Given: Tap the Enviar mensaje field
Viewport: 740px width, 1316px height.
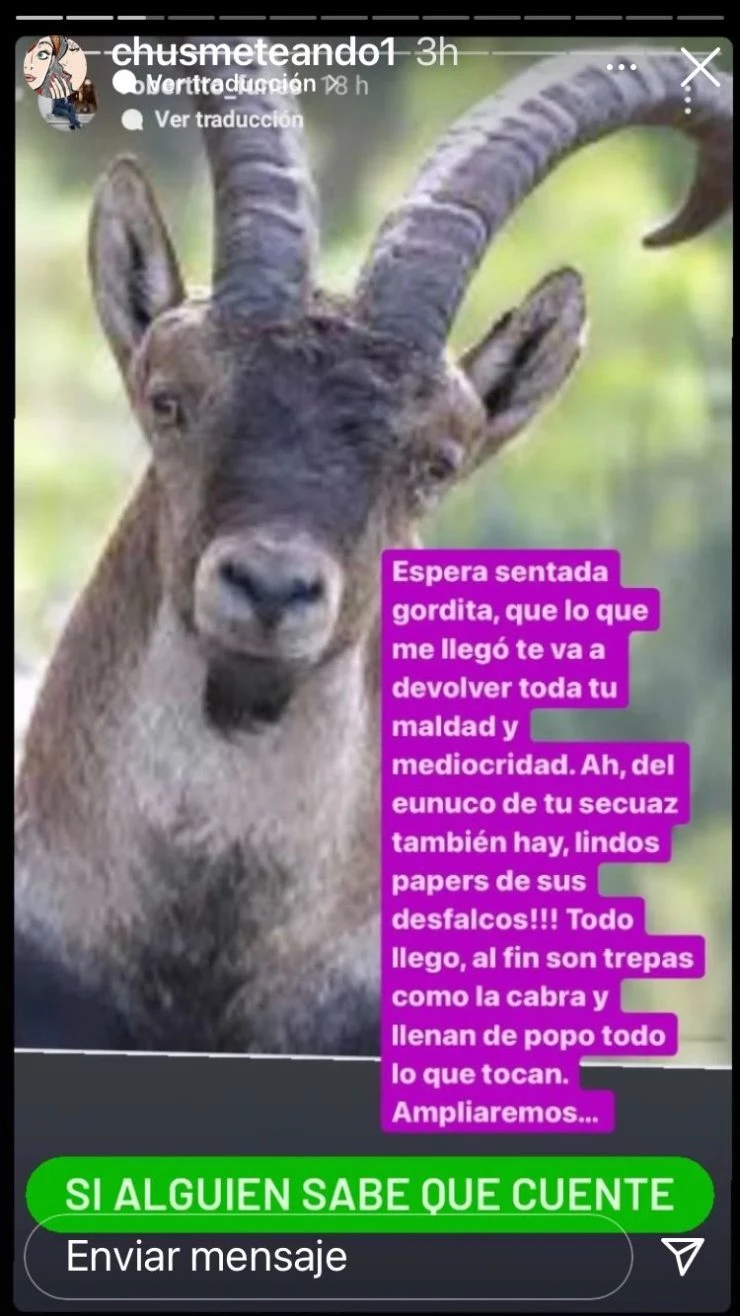Looking at the screenshot, I should 328,1256.
